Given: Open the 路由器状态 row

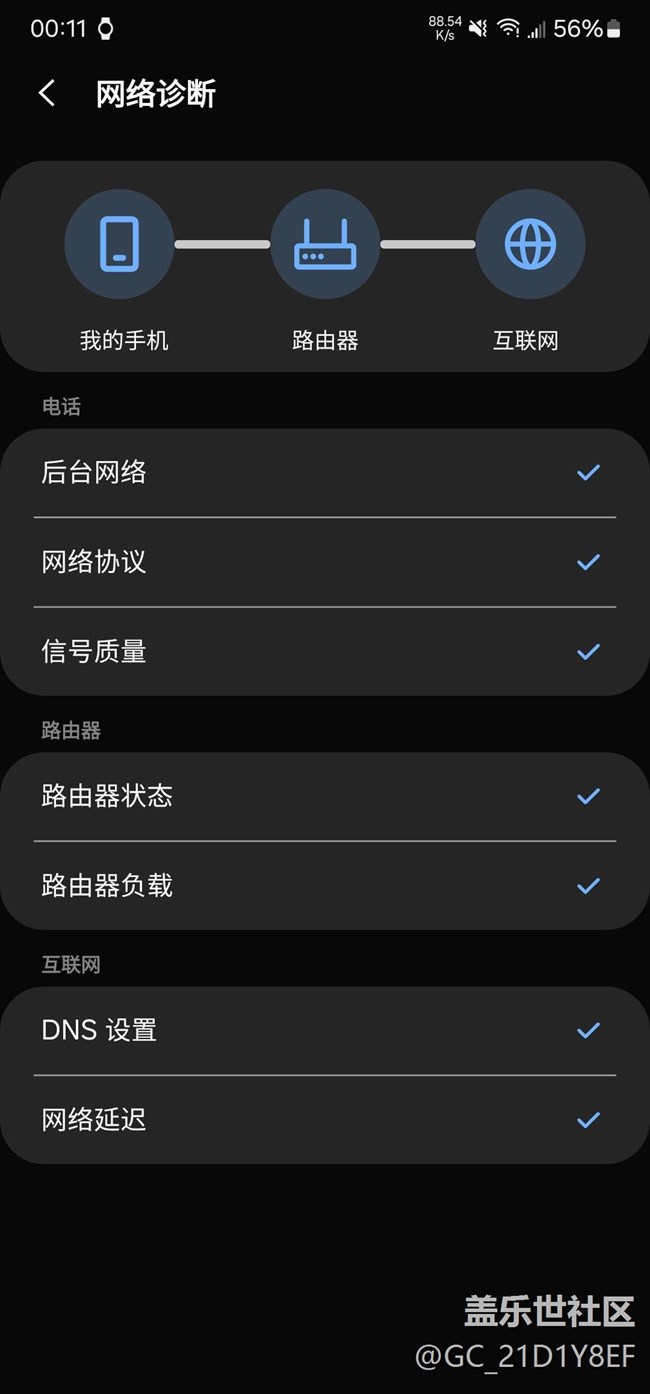Looking at the screenshot, I should pyautogui.click(x=325, y=797).
